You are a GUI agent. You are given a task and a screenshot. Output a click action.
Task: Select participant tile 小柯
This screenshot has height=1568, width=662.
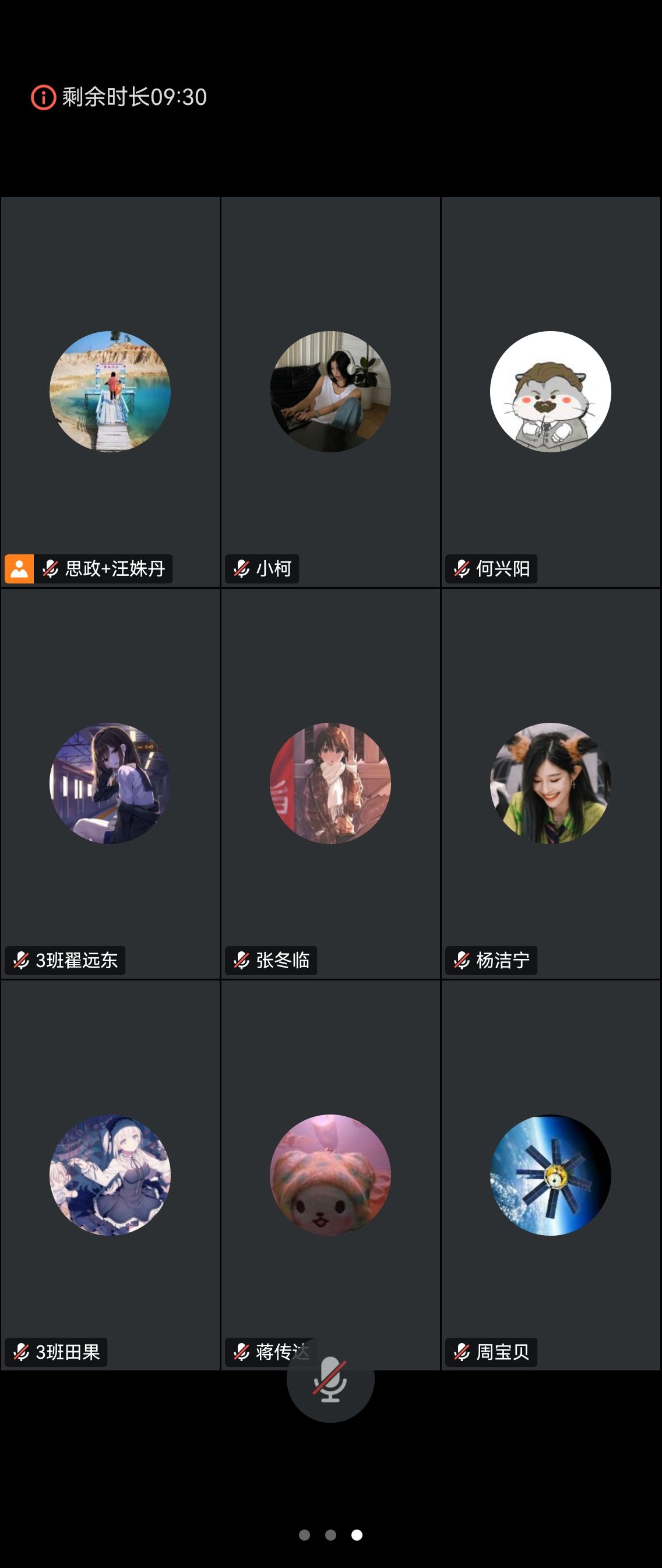pyautogui.click(x=330, y=392)
